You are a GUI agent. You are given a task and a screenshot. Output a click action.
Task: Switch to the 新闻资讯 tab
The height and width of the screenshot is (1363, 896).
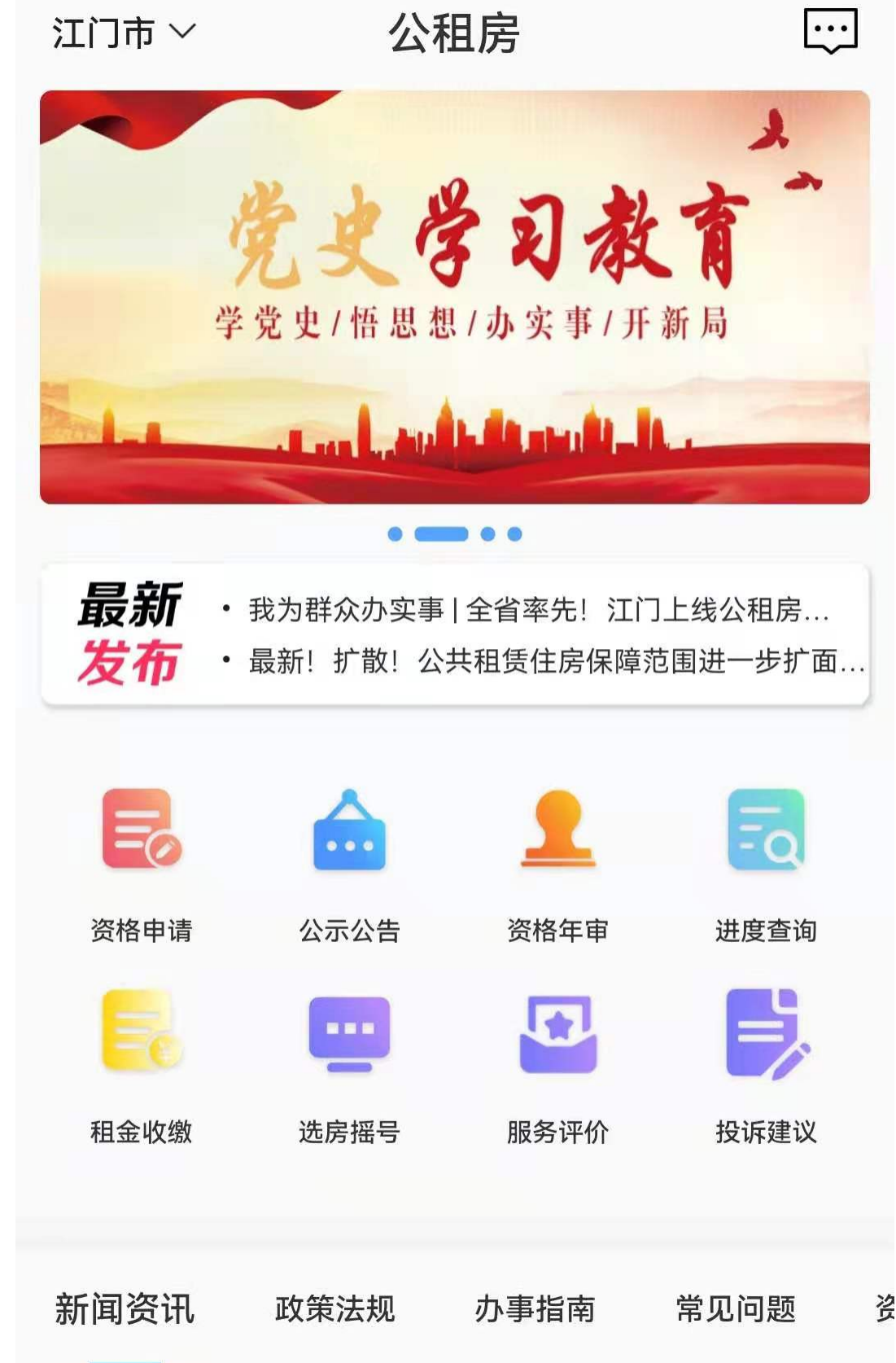tap(125, 1309)
